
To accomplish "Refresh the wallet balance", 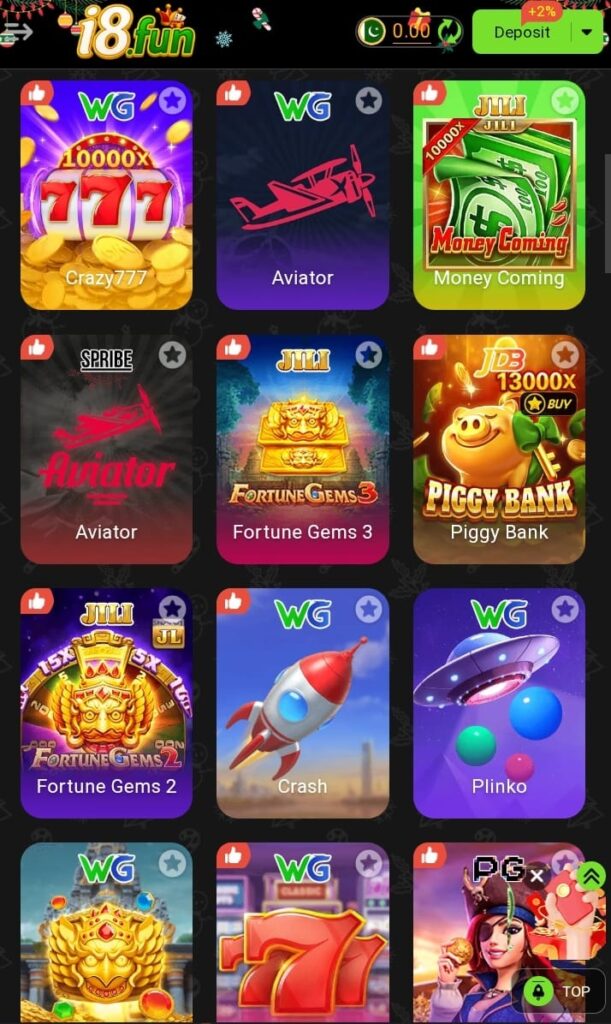I will click(x=449, y=31).
